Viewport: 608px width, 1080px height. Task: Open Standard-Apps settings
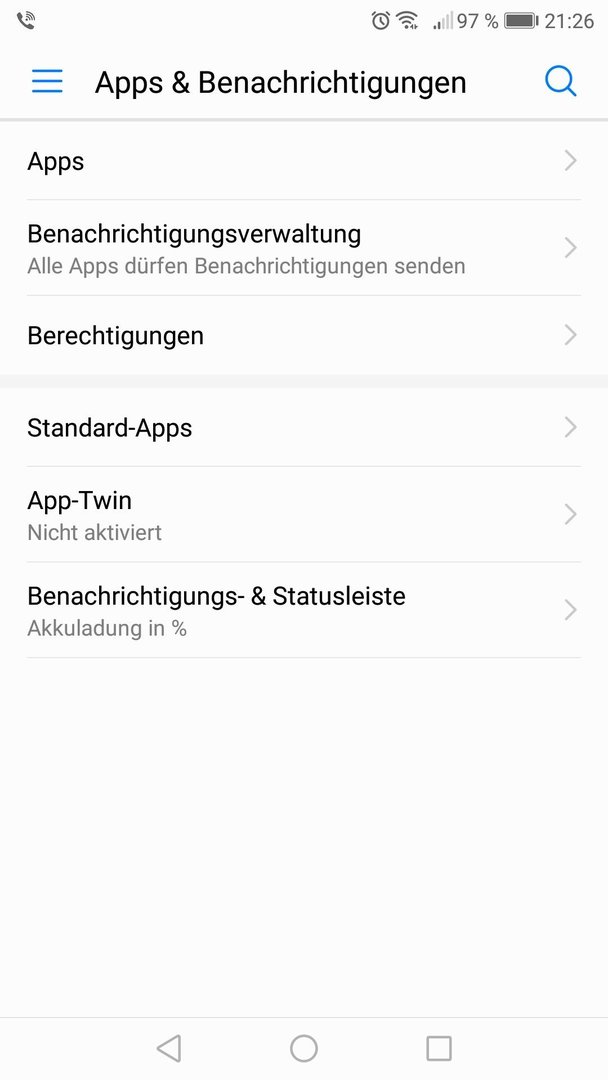pyautogui.click(x=304, y=428)
